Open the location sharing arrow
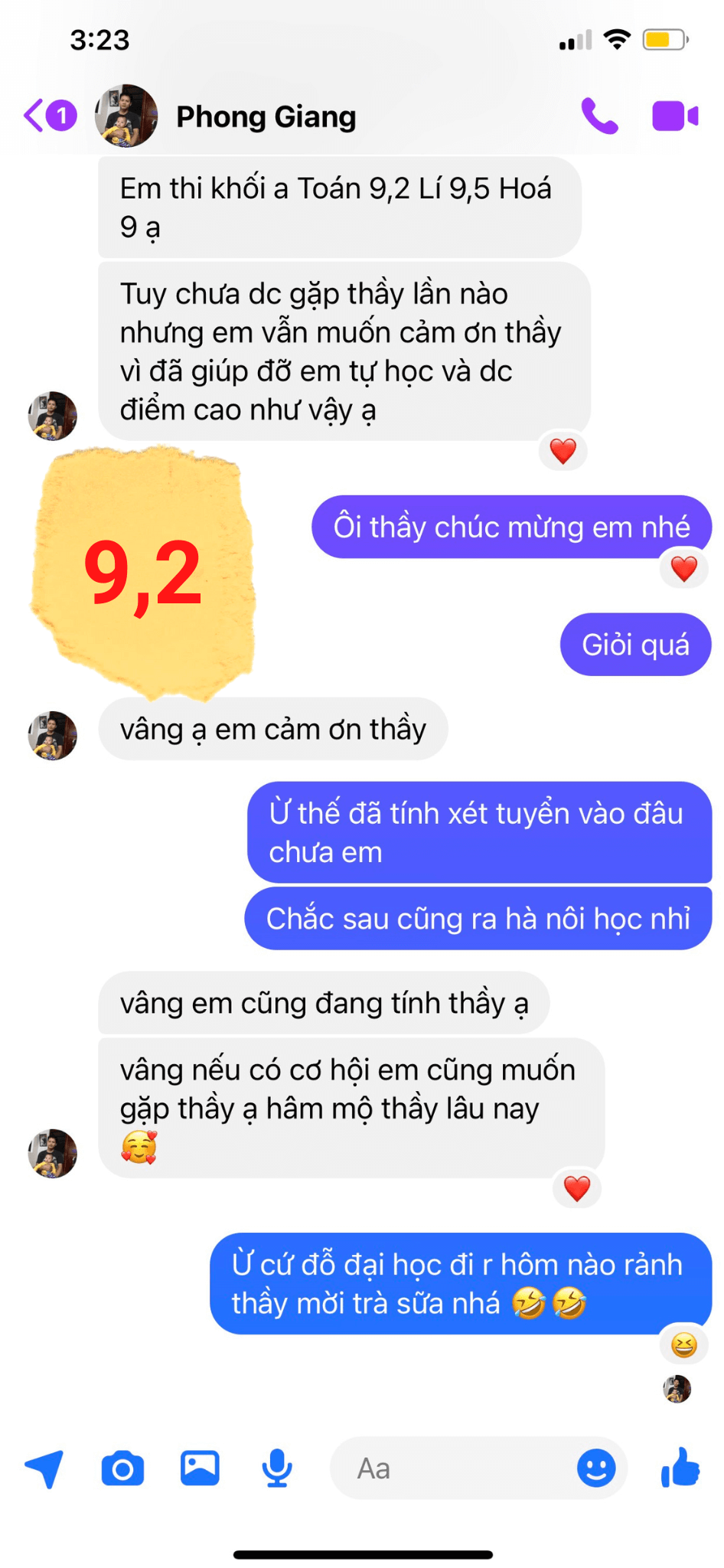 tap(44, 1468)
